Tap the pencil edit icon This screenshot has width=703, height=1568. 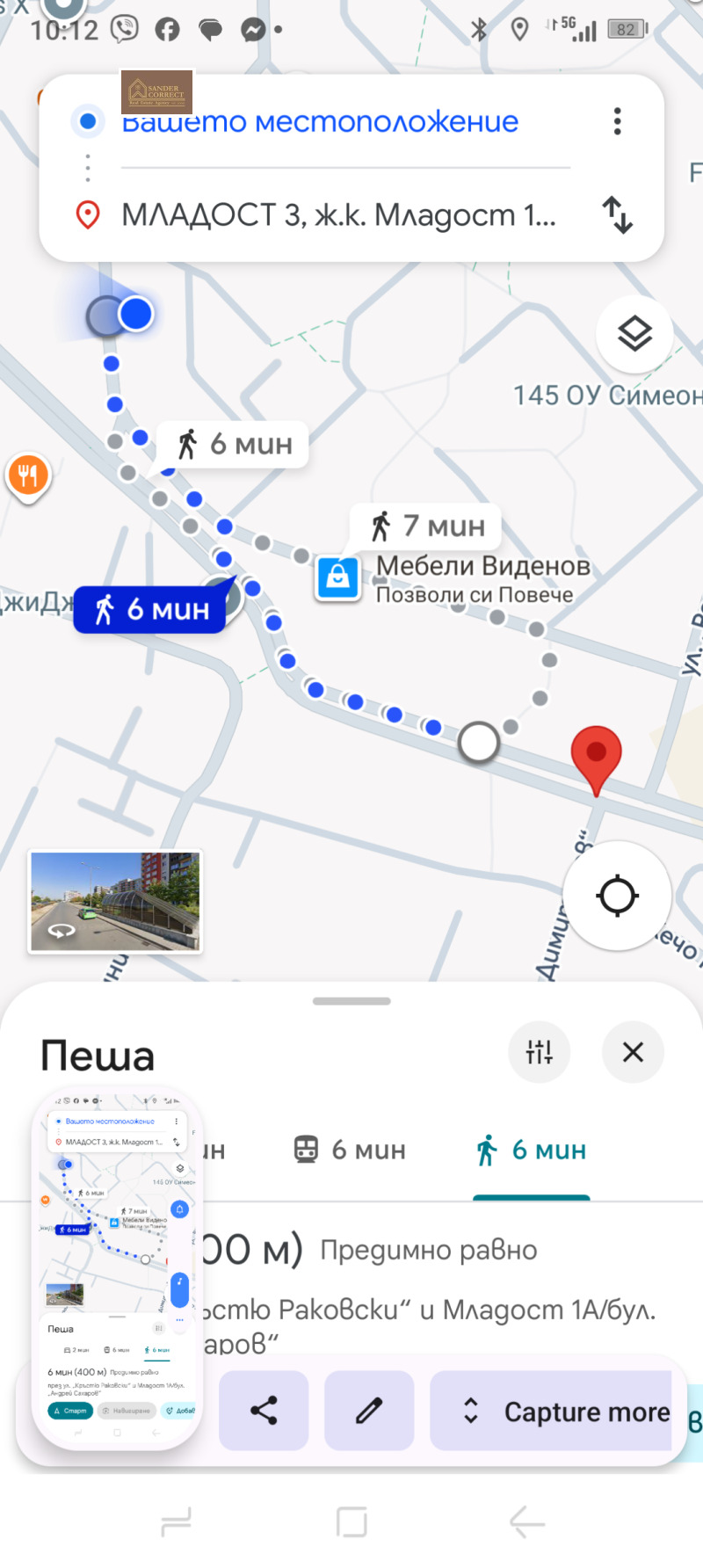pyautogui.click(x=369, y=1412)
